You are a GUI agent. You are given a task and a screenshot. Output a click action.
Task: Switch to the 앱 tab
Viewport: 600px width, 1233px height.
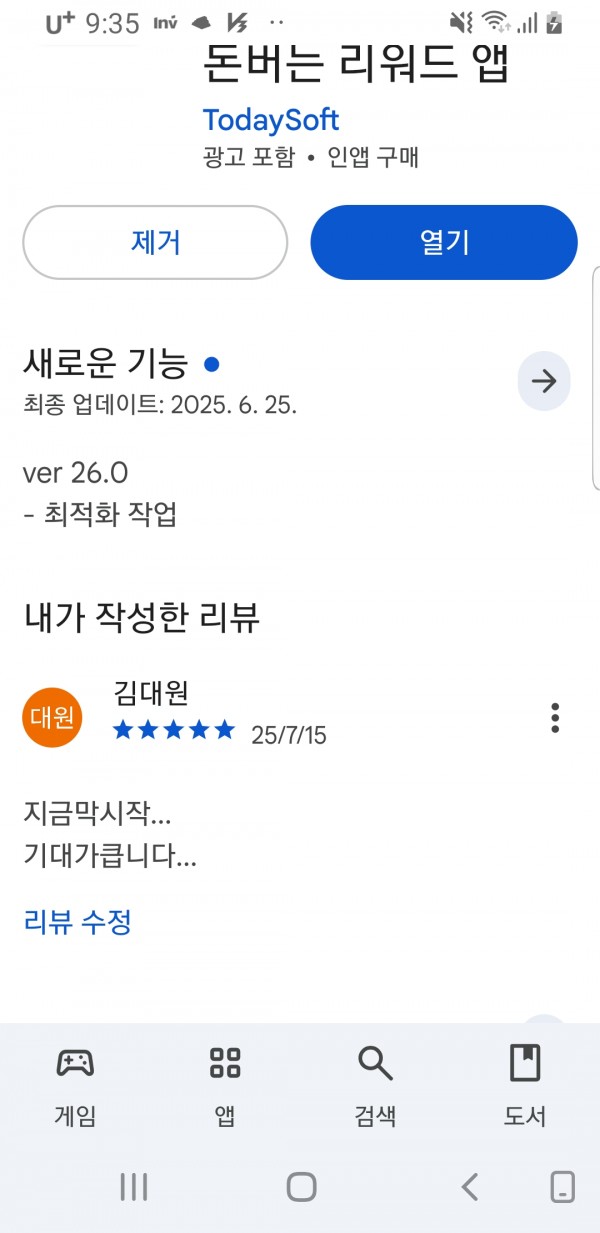point(225,1086)
